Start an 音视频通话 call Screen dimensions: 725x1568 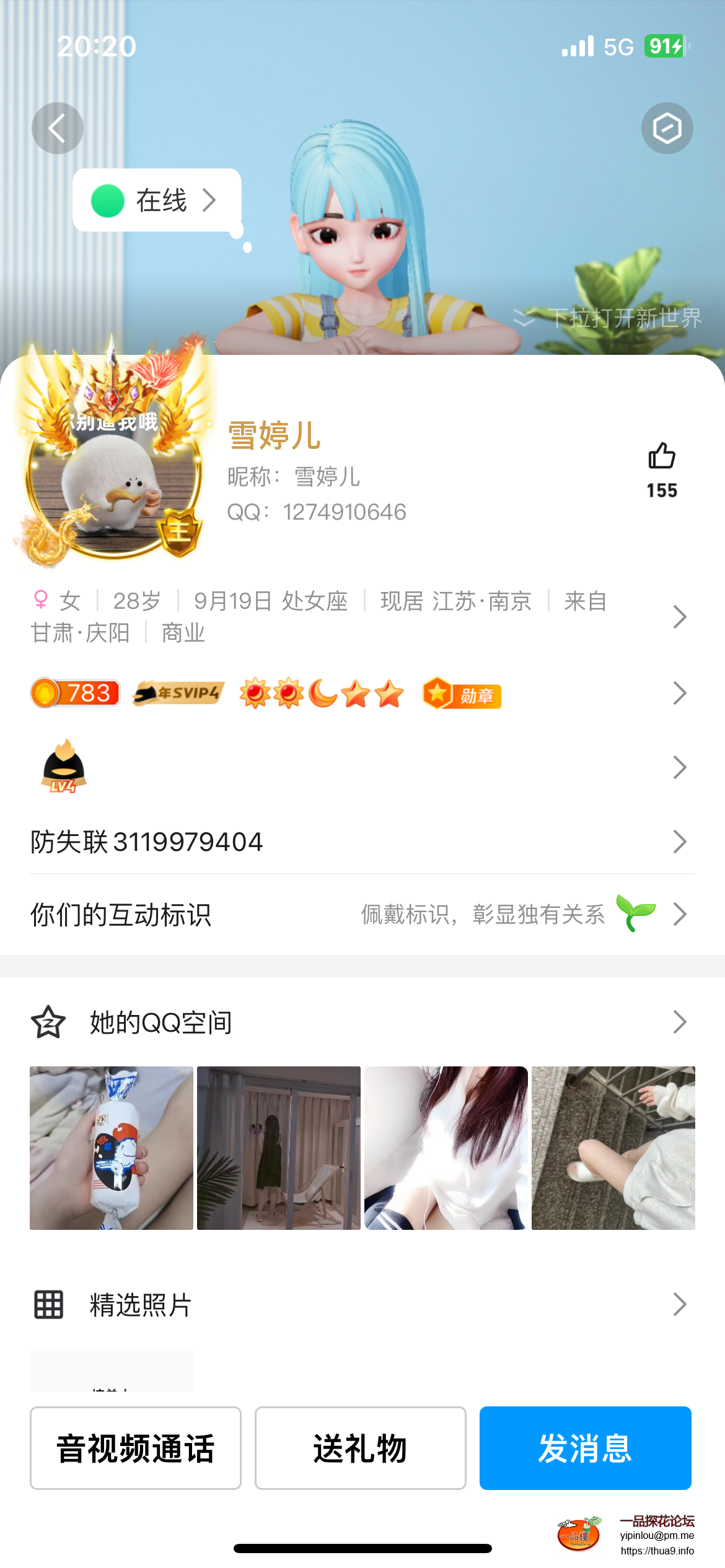136,1448
